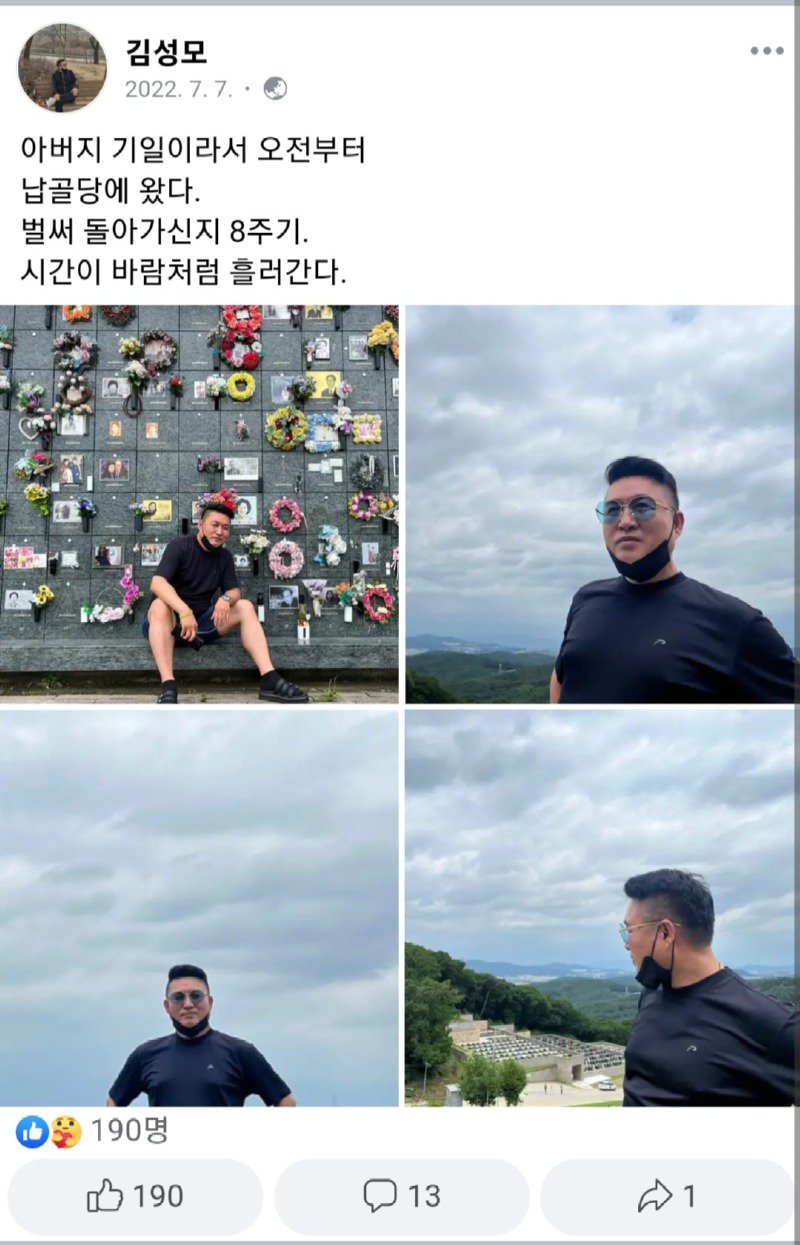Open the photo overlooking the terraced cemetery
This screenshot has width=800, height=1245.
click(600, 908)
